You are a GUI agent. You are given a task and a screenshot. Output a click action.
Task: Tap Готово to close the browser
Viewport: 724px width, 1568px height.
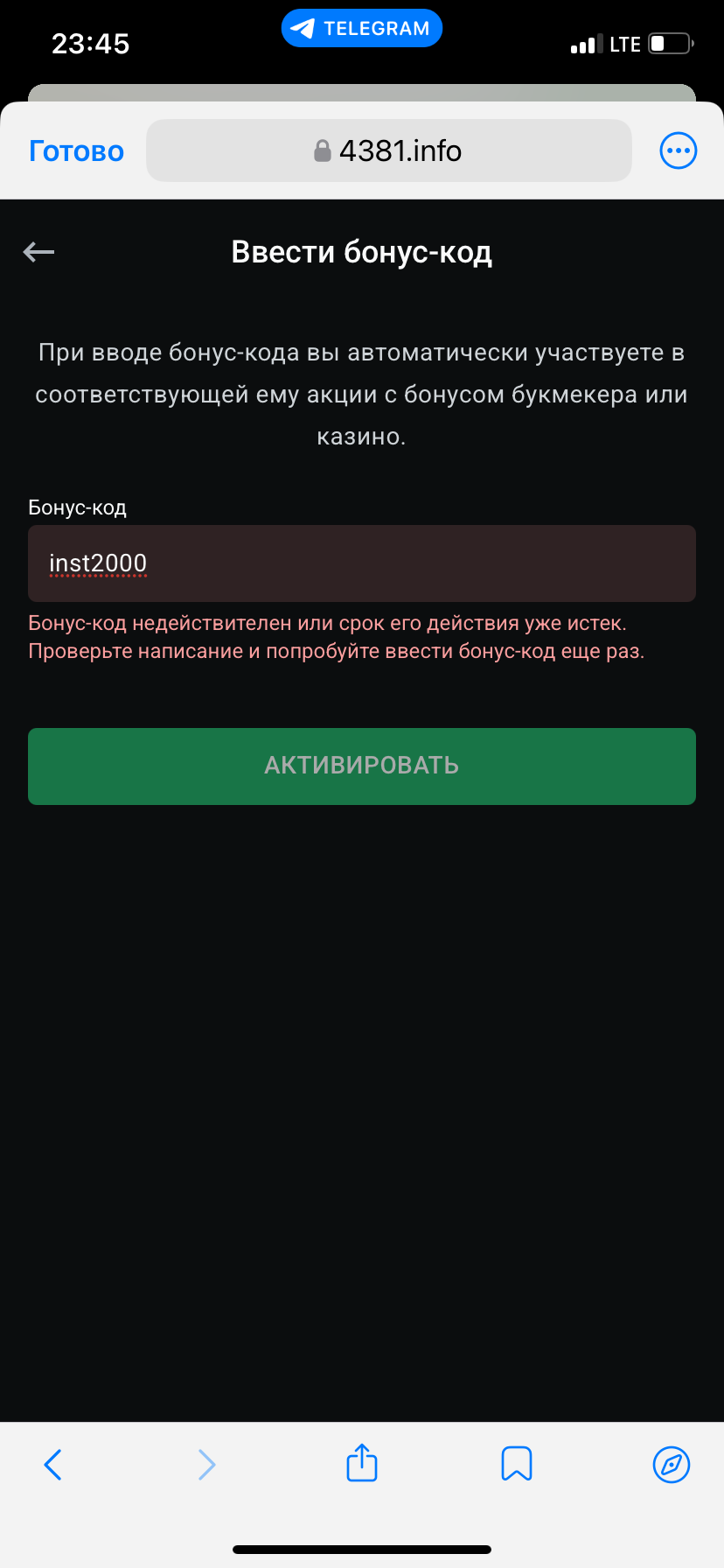tap(77, 151)
